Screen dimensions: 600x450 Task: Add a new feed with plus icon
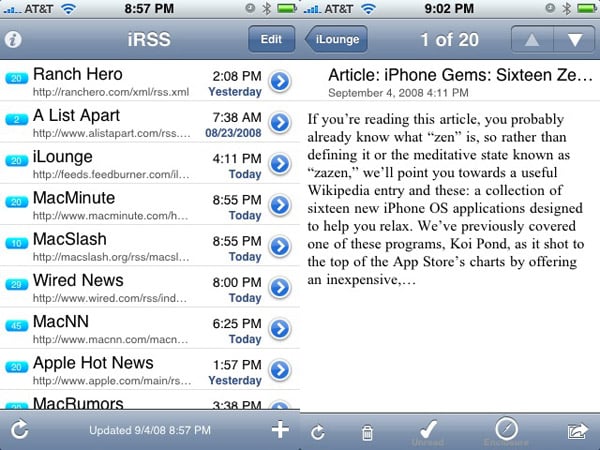(x=280, y=430)
